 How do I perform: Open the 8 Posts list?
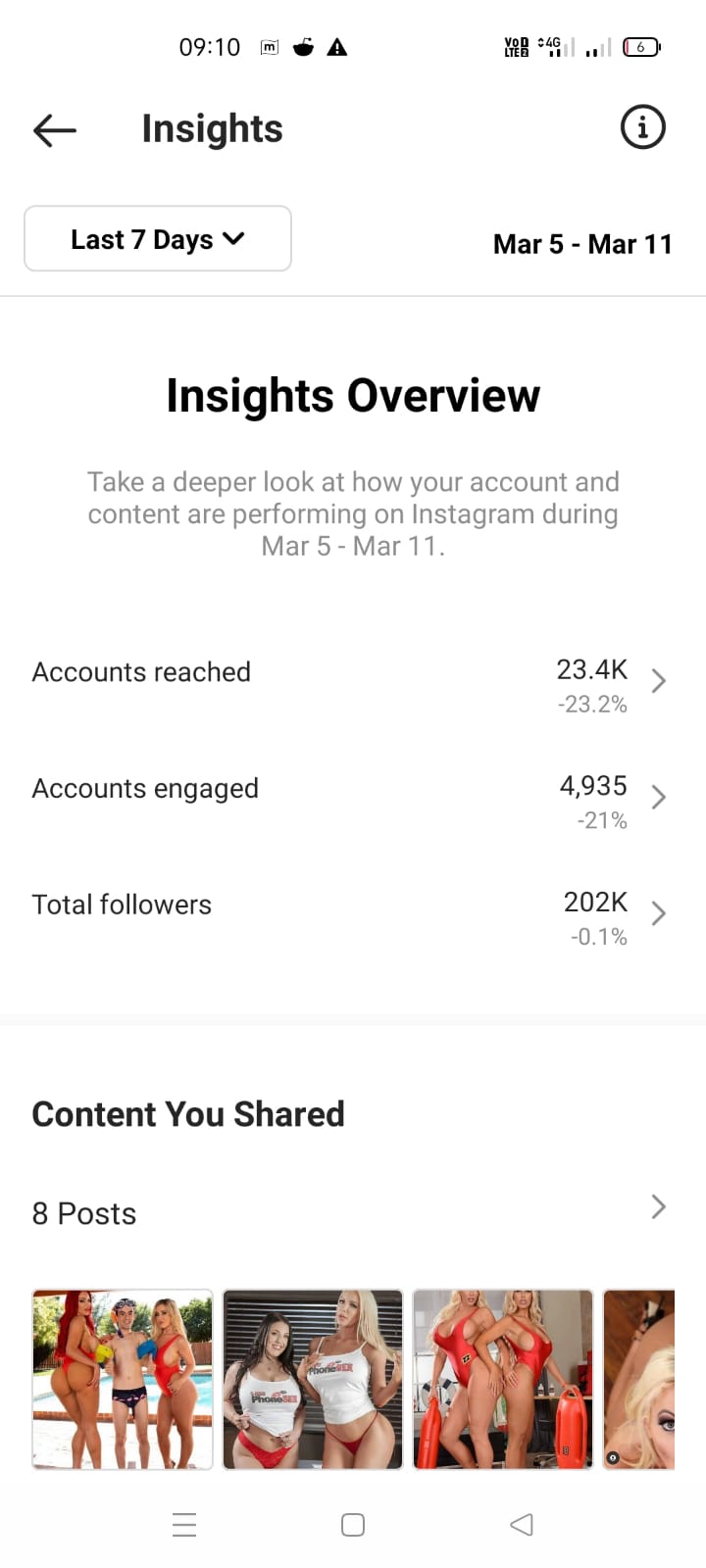(353, 1212)
